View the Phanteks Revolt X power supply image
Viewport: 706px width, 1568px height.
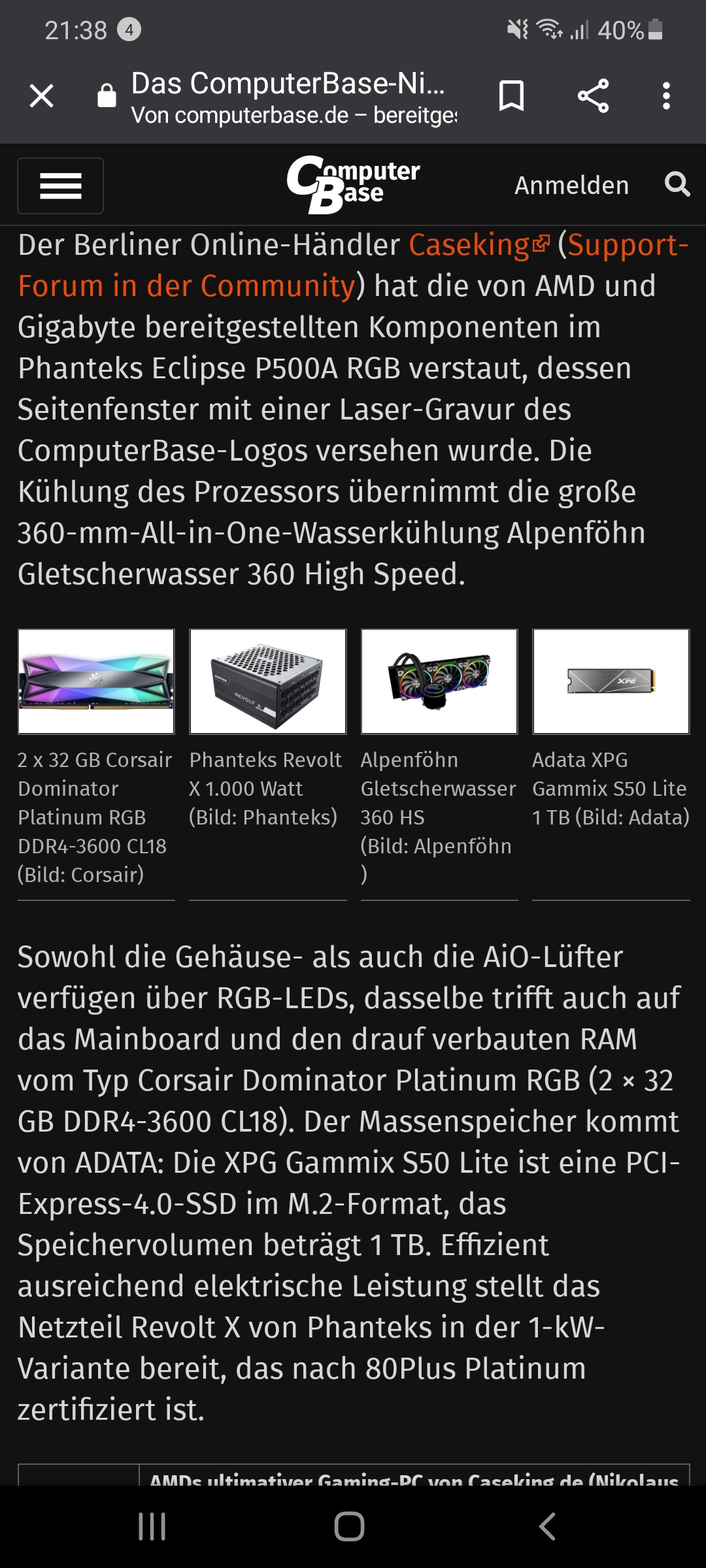267,681
